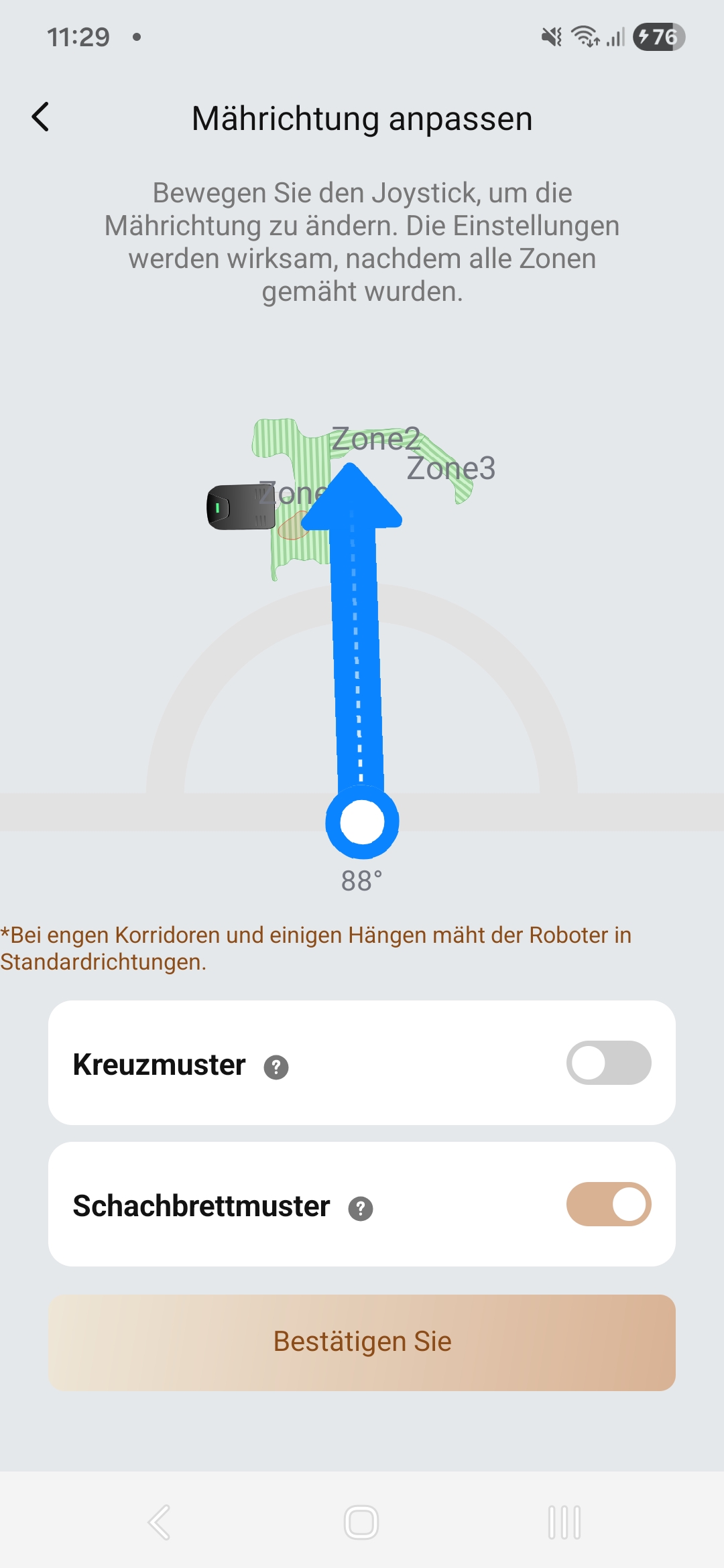This screenshot has width=724, height=1568.
Task: Enable the Kreuzmuster switch
Action: click(x=609, y=1063)
